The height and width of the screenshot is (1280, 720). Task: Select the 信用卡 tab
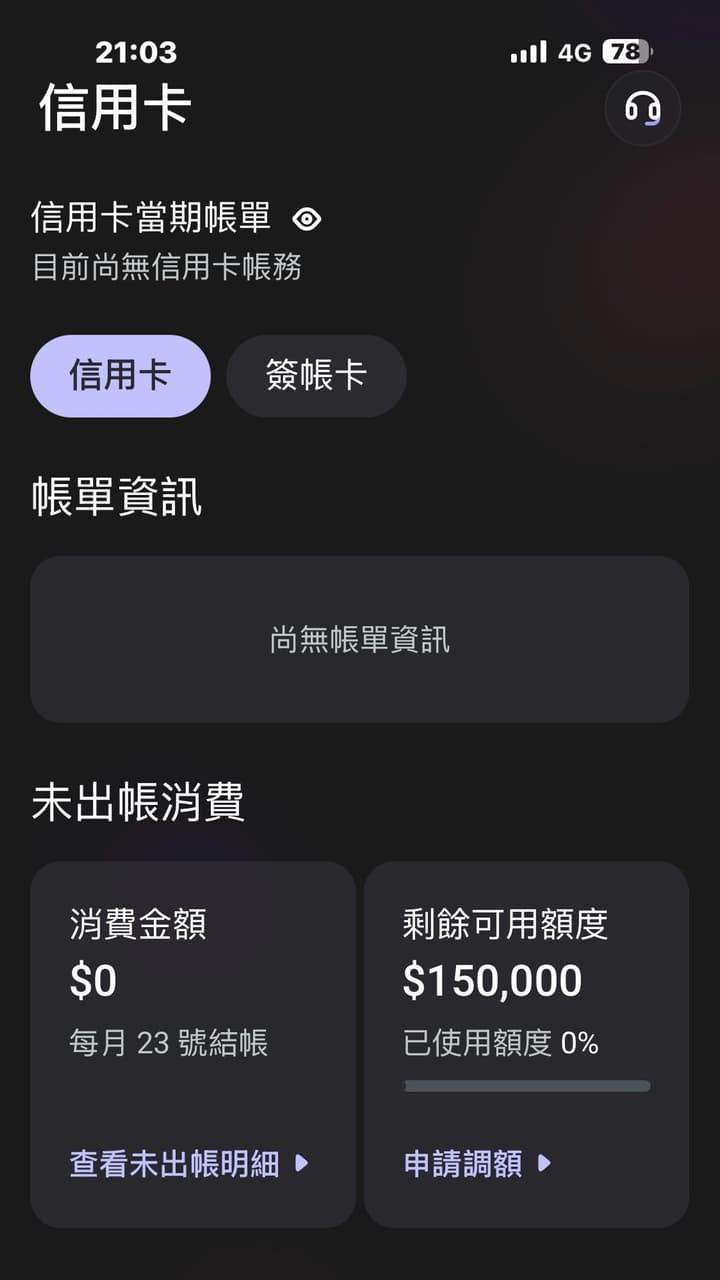(x=120, y=376)
